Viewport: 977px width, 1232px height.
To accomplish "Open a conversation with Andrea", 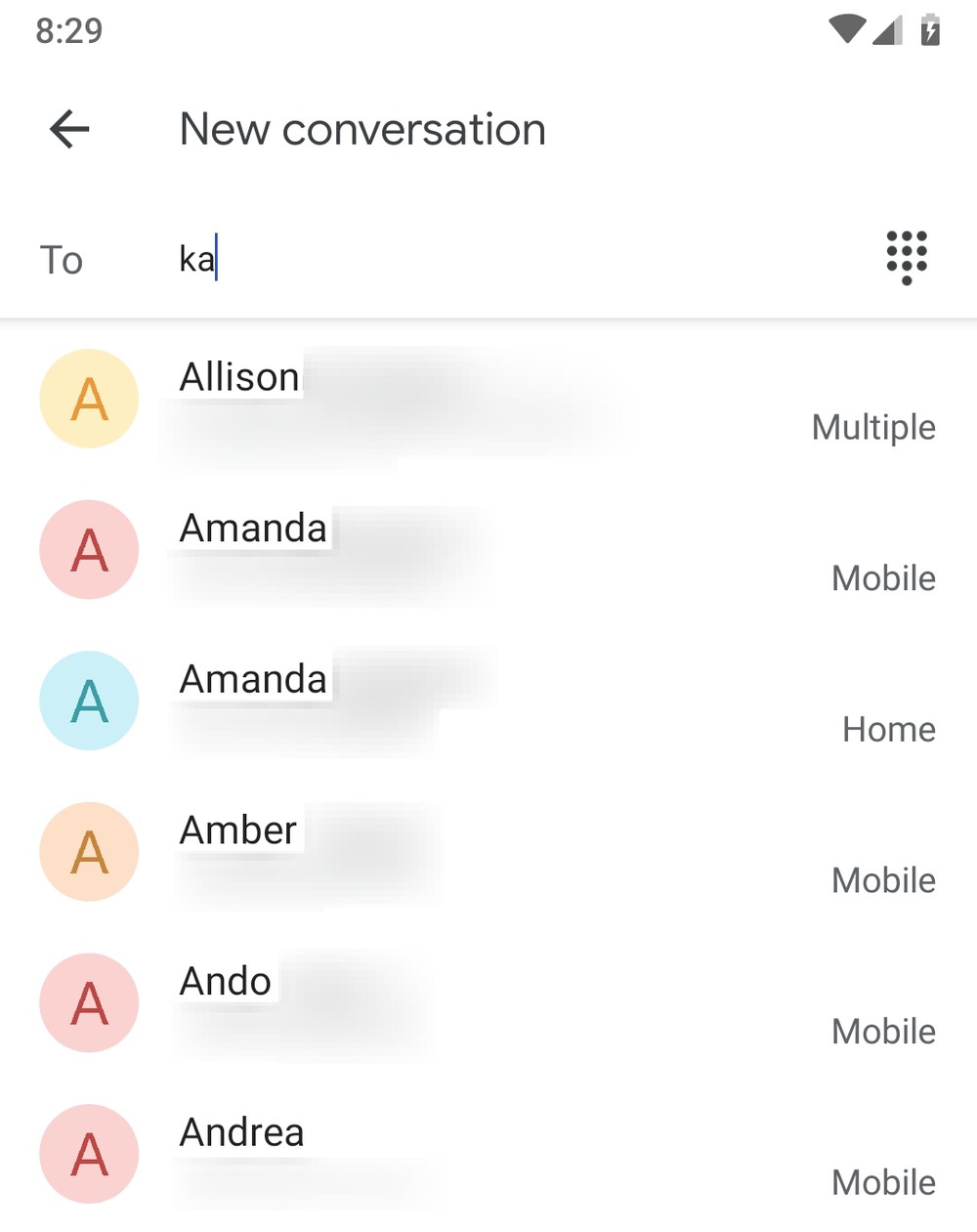I will 488,1155.
